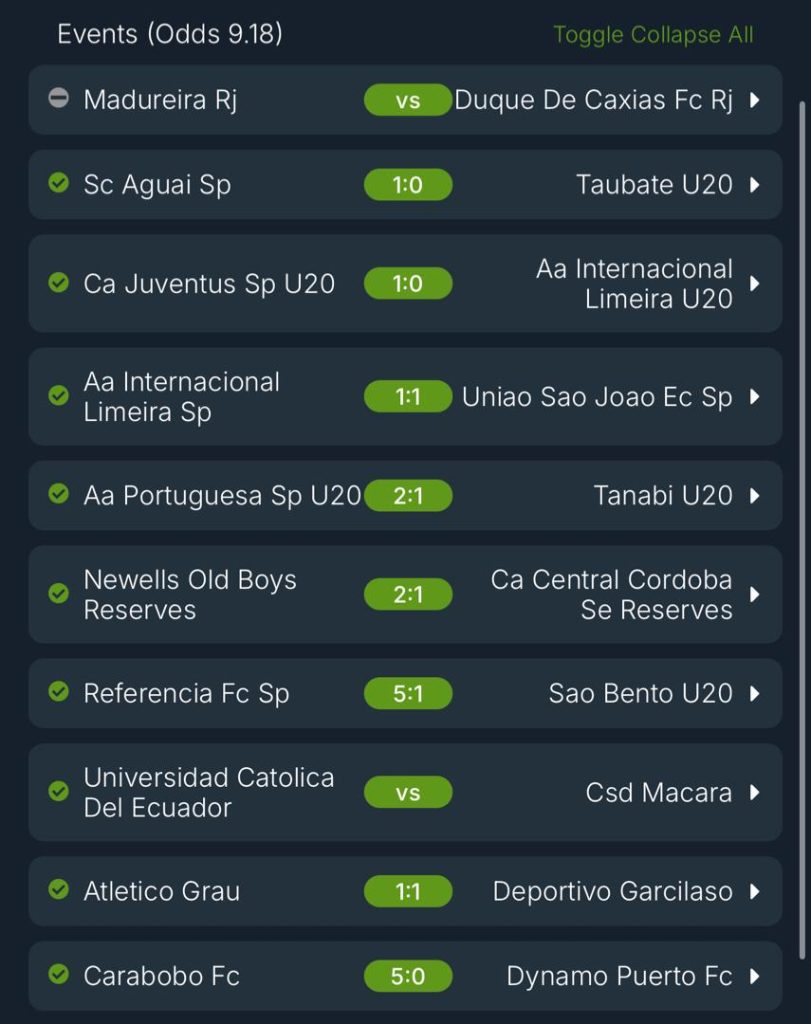Open Atletico Grau vs Deportivo Garcilaso event

pyautogui.click(x=754, y=892)
